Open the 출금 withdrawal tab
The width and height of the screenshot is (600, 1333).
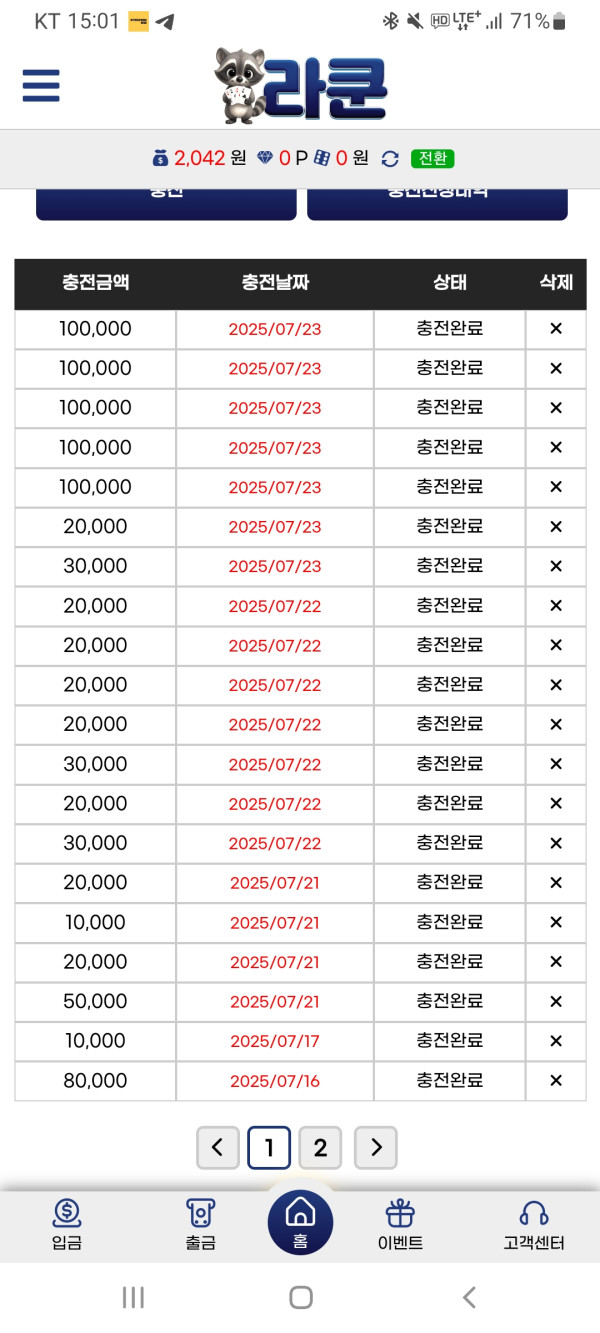tap(200, 1225)
